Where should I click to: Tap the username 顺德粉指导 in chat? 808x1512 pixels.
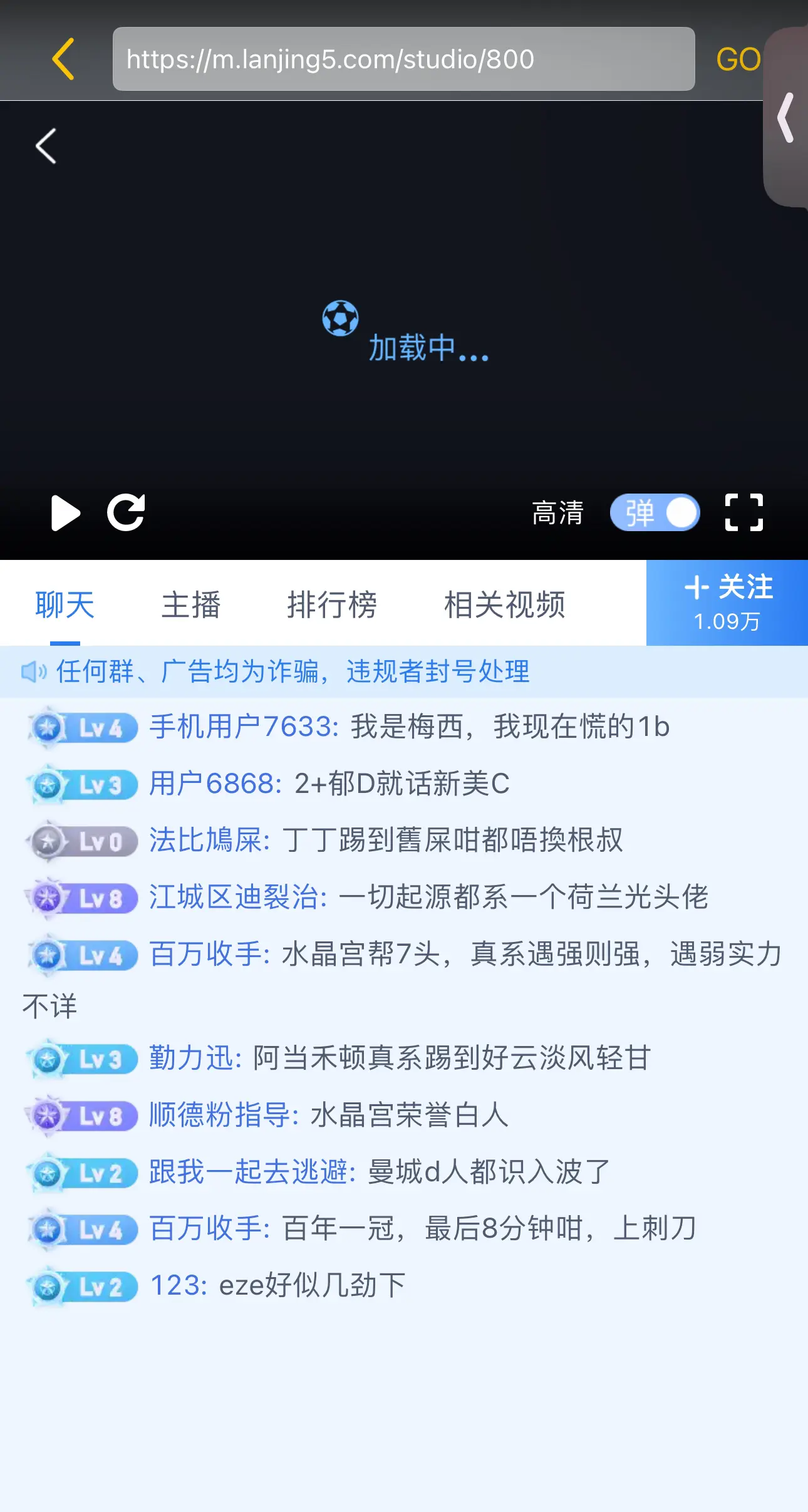coord(220,1115)
